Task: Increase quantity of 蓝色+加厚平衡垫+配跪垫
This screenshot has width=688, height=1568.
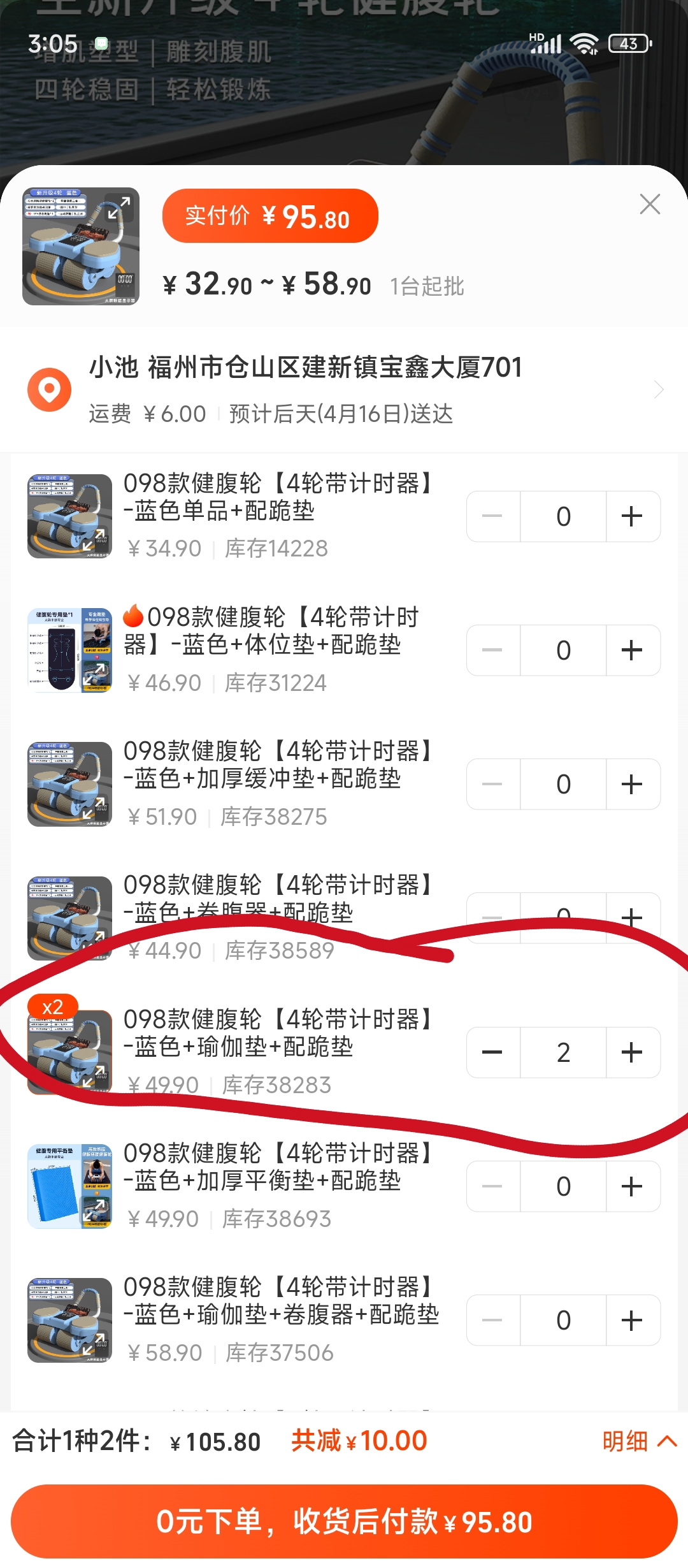Action: 632,1186
